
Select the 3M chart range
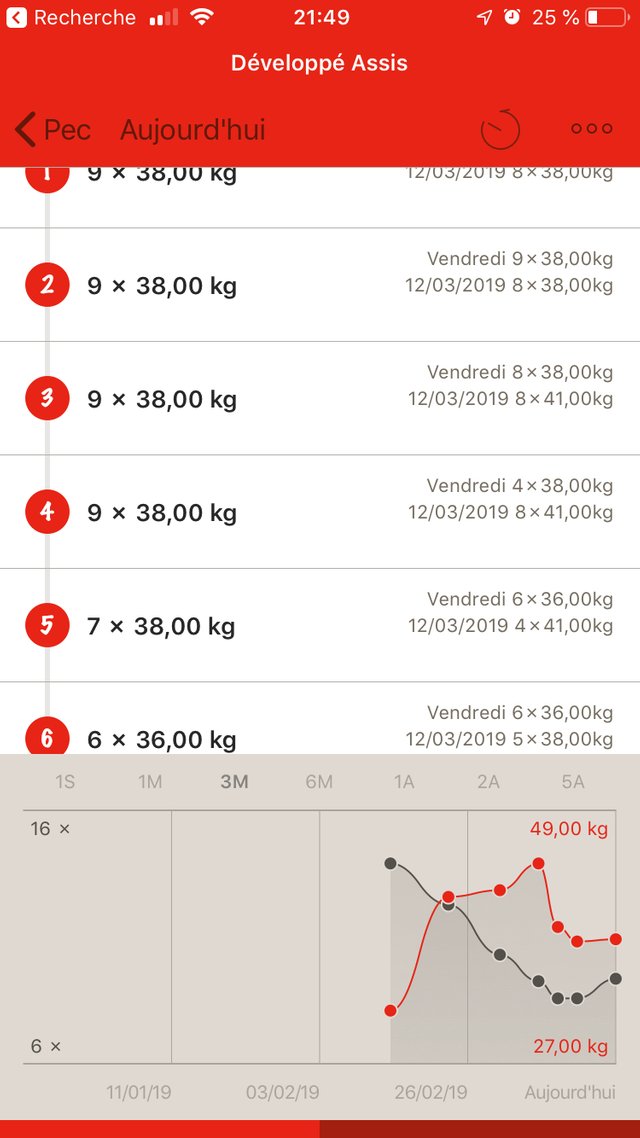pos(234,782)
